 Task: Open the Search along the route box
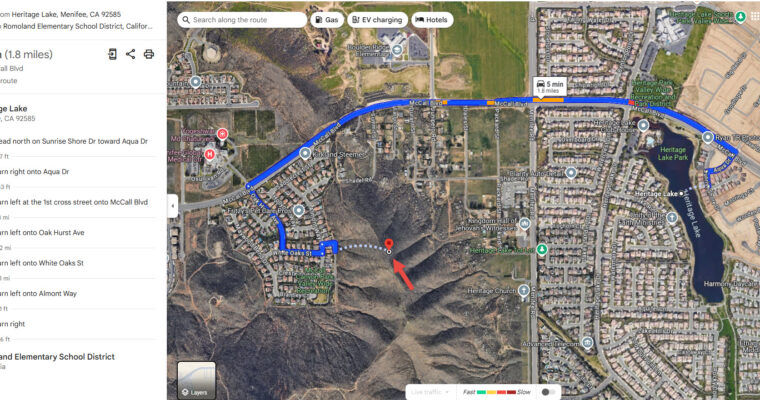244,19
